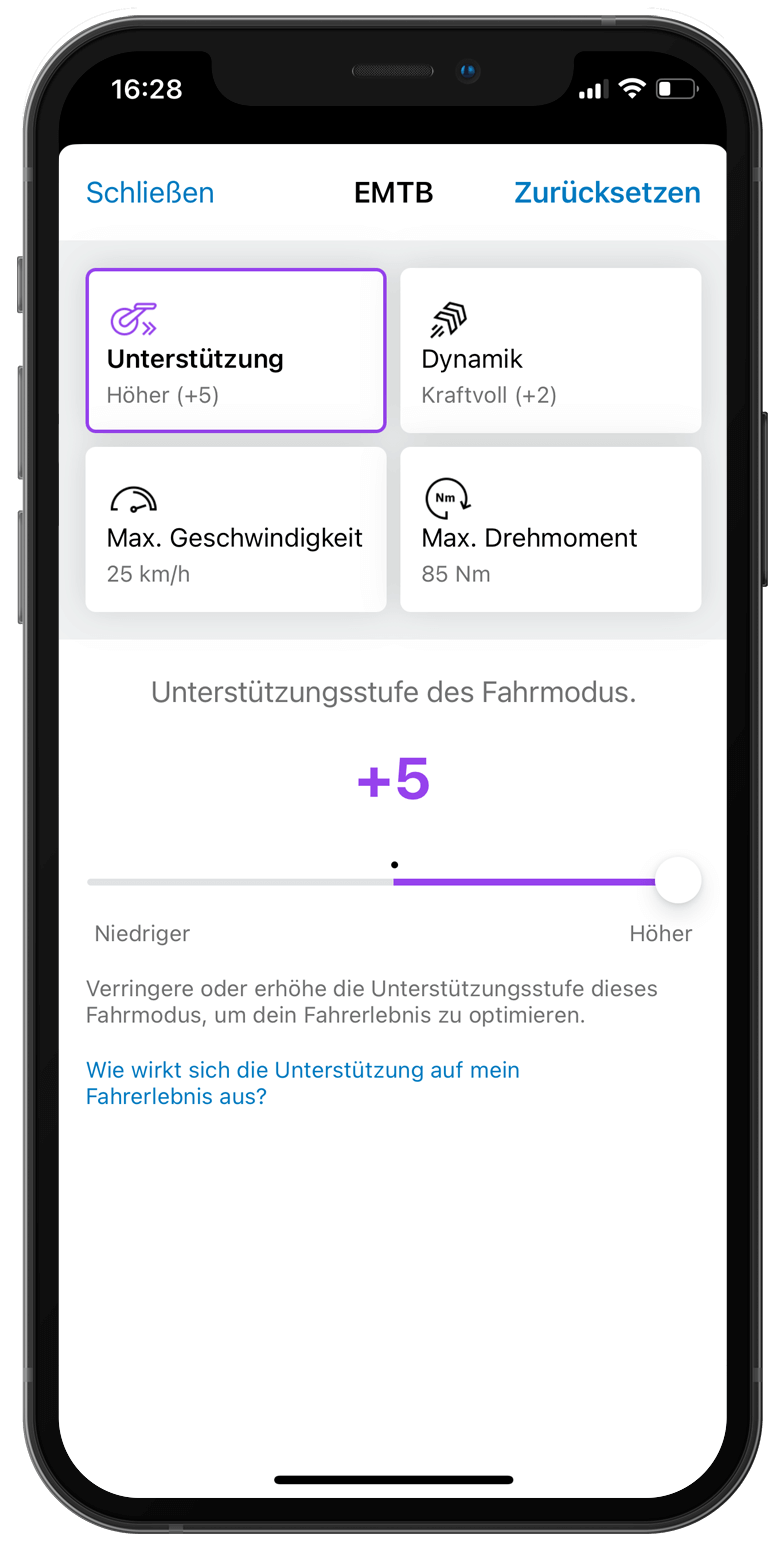Open the Dynamik setting card
The width and height of the screenshot is (780, 1553).
[x=551, y=350]
